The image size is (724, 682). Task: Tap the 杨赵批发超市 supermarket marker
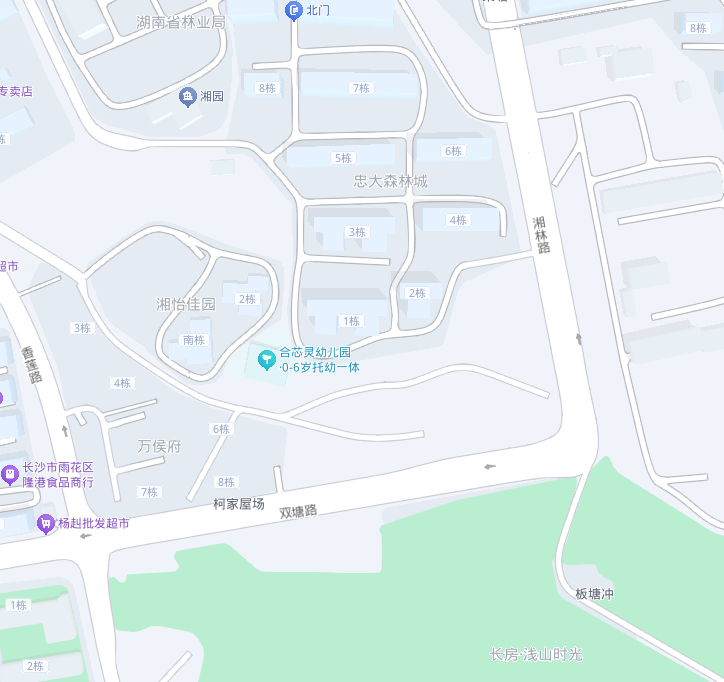click(45, 523)
